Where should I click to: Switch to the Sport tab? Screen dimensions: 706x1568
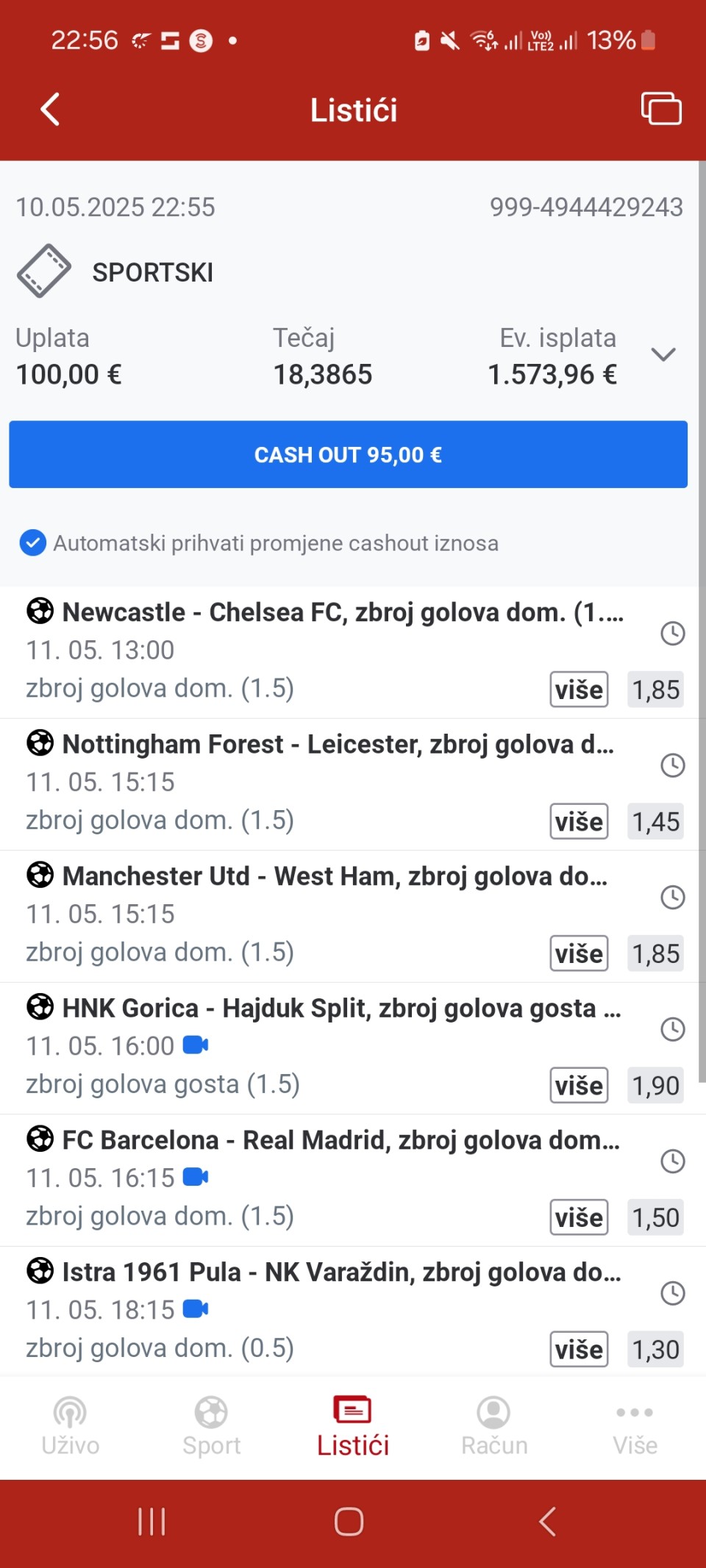point(212,1427)
